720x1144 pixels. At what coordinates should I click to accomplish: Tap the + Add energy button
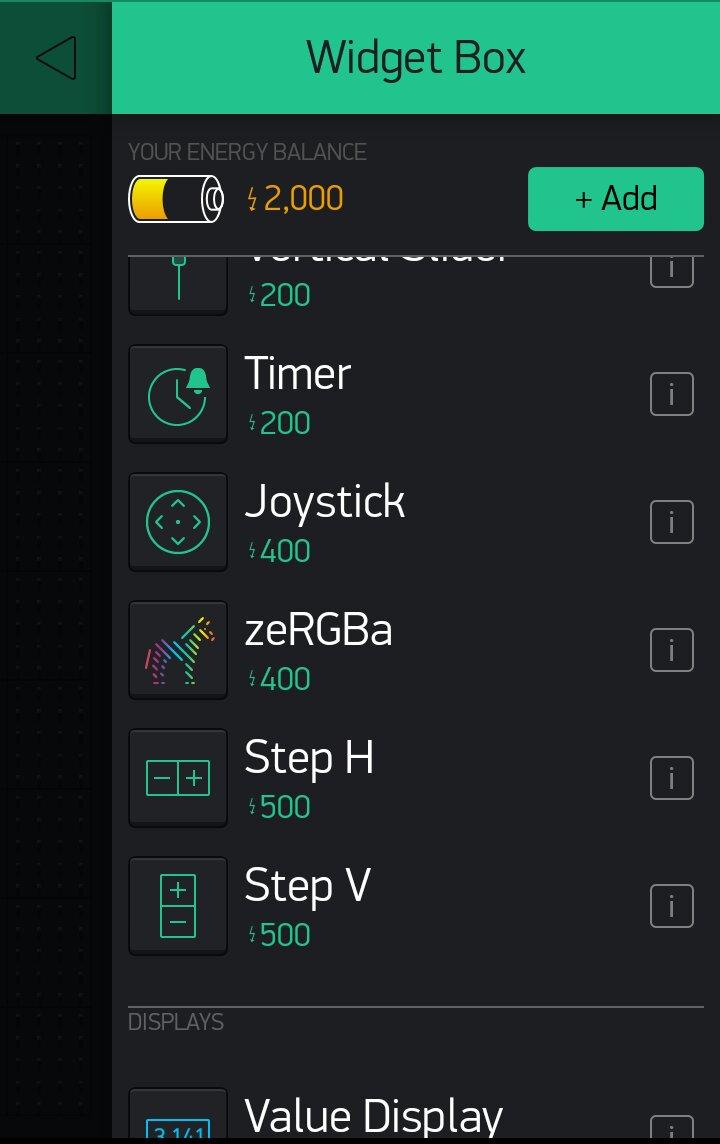click(616, 199)
